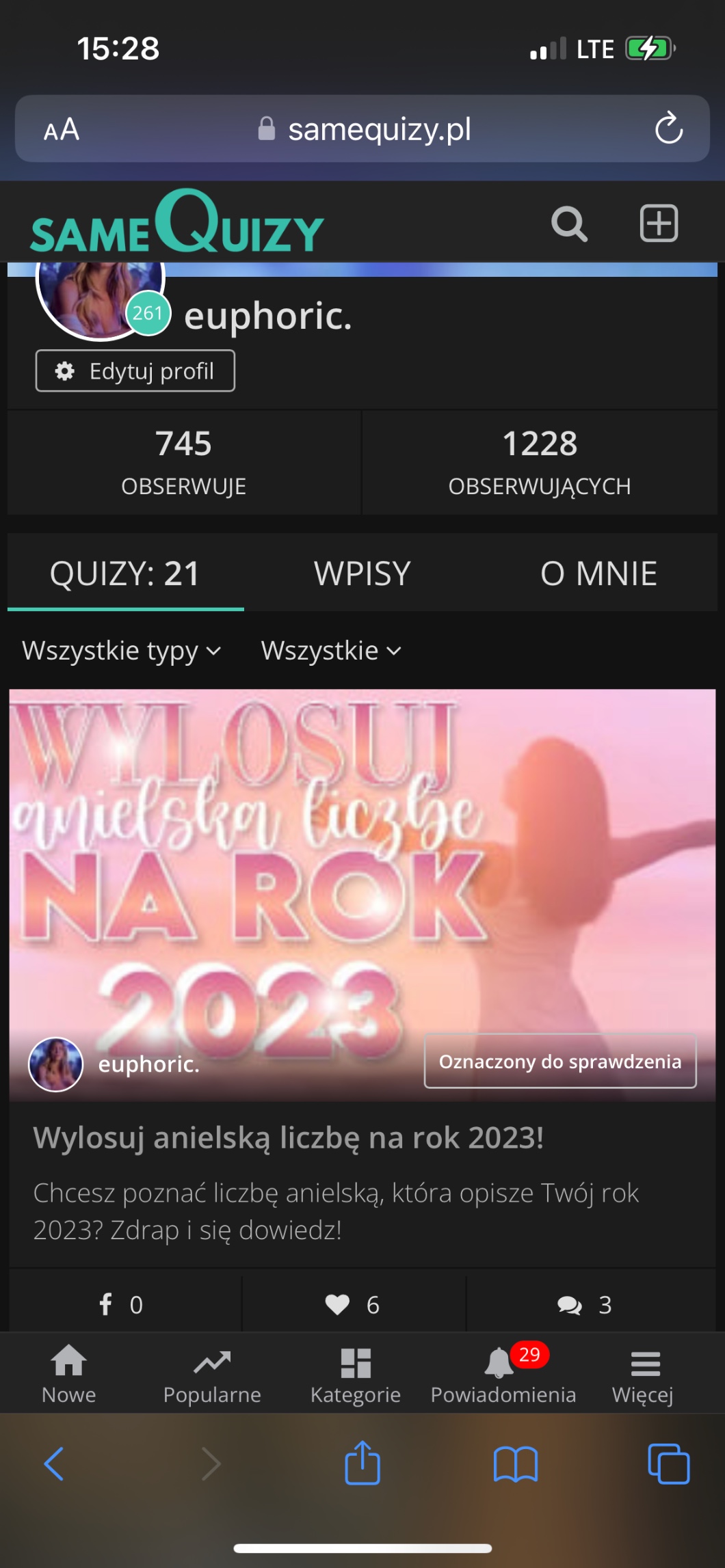Open the search magnifier icon

tap(569, 224)
